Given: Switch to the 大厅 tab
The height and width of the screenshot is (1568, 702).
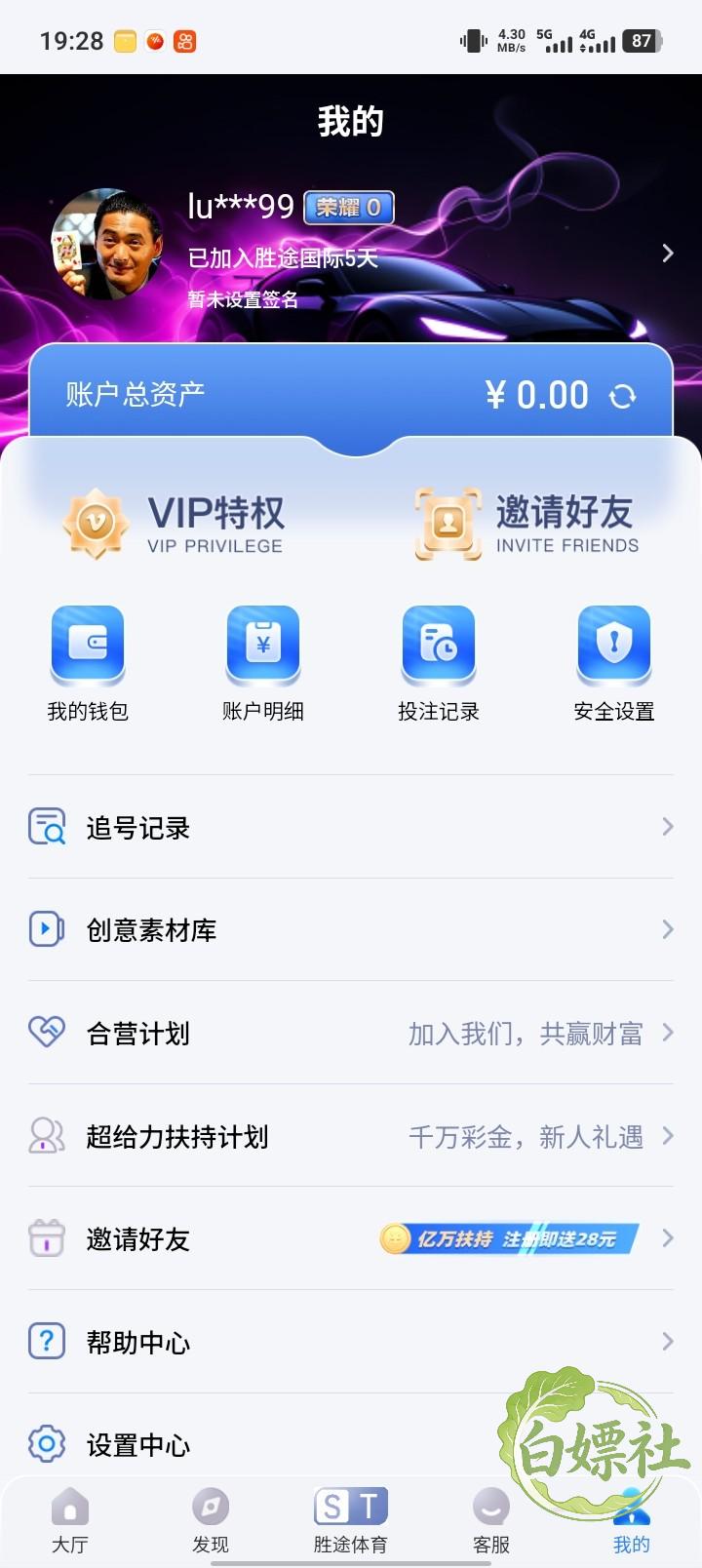Looking at the screenshot, I should (70, 1521).
